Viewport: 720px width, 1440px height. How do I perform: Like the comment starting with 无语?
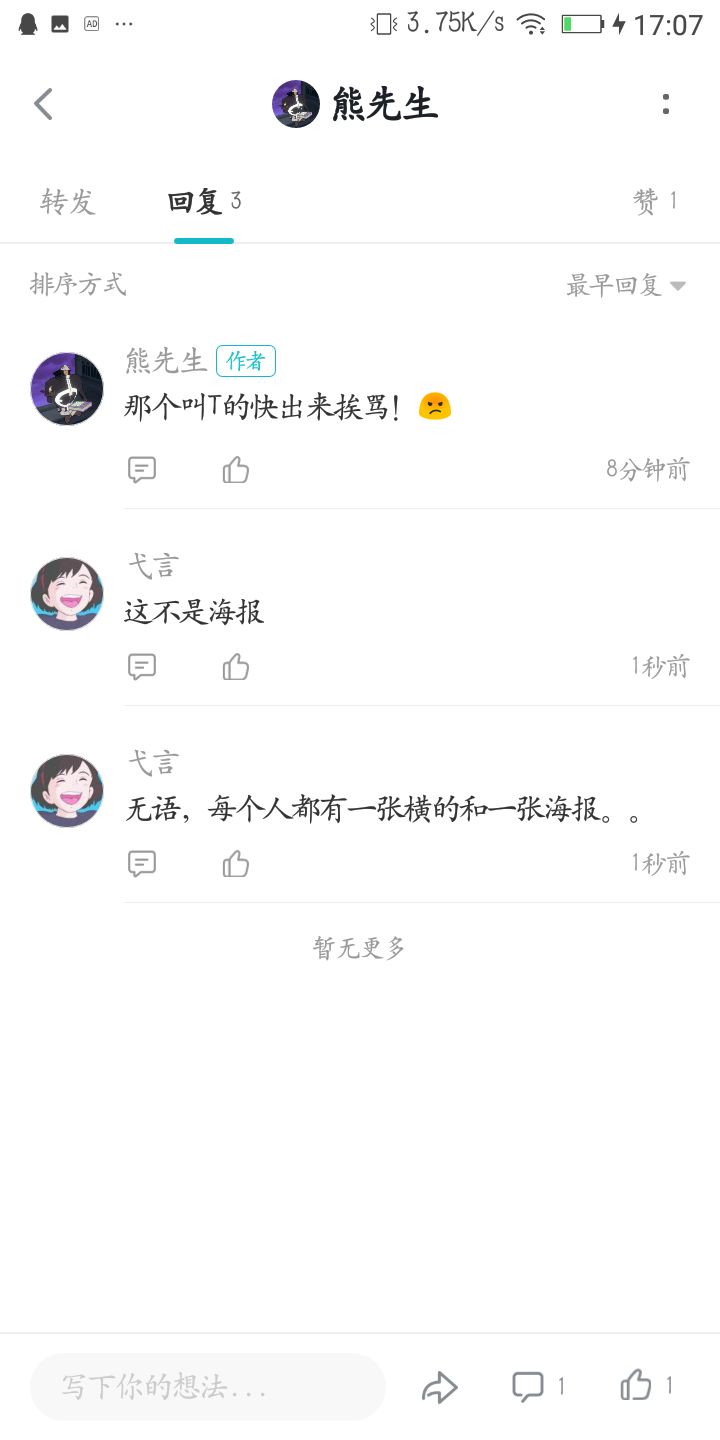pyautogui.click(x=236, y=864)
